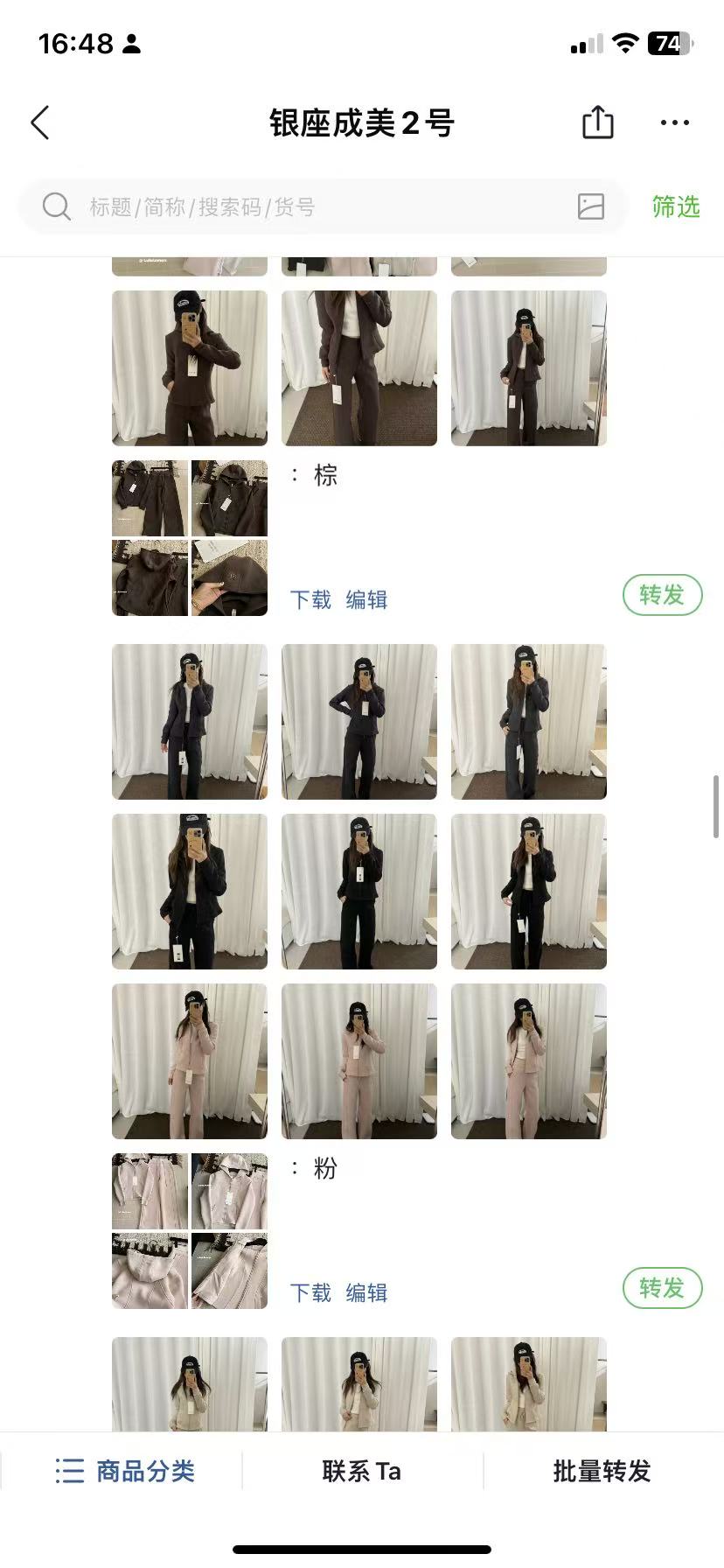The width and height of the screenshot is (724, 1568).
Task: Open the 筛选 filter options
Action: coord(676,207)
